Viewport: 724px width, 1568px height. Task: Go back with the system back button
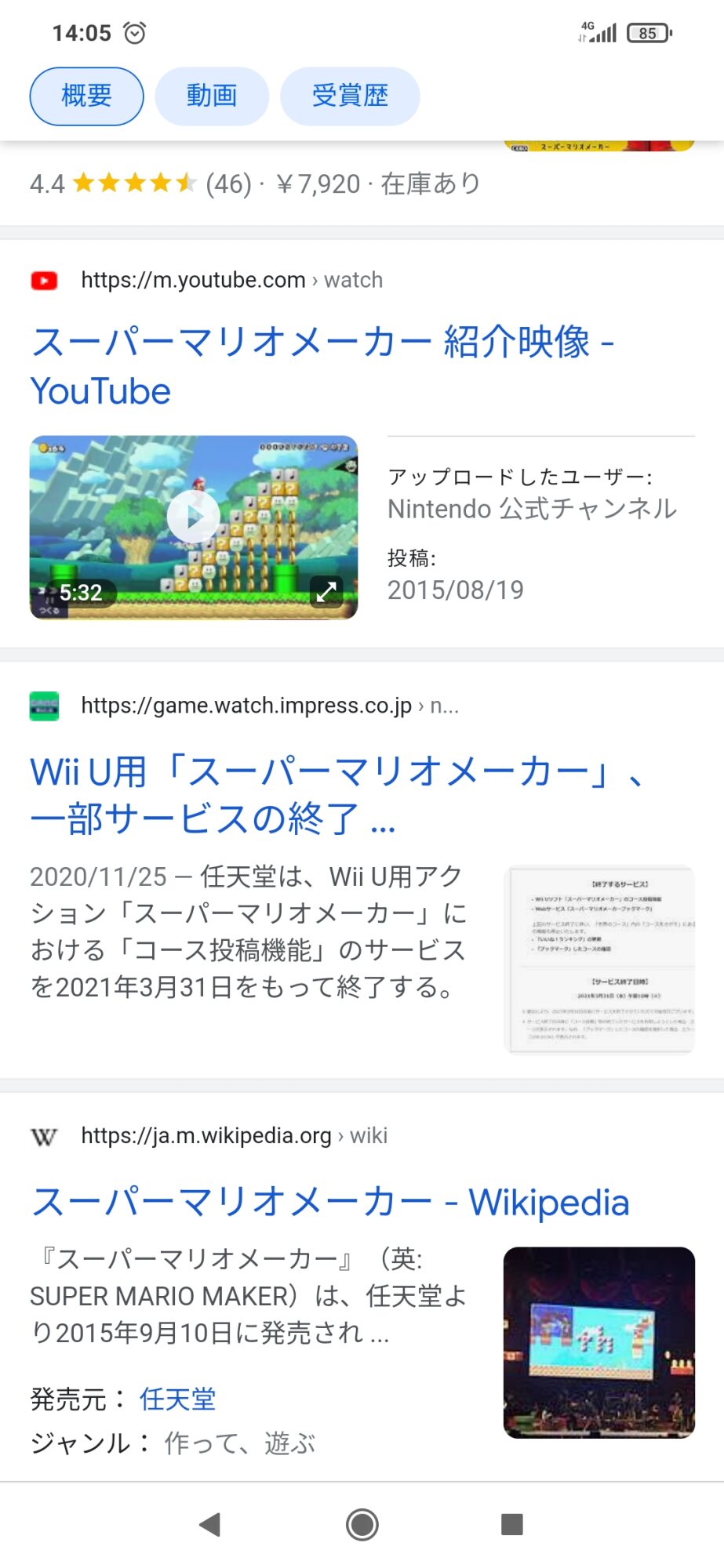pos(209,1524)
